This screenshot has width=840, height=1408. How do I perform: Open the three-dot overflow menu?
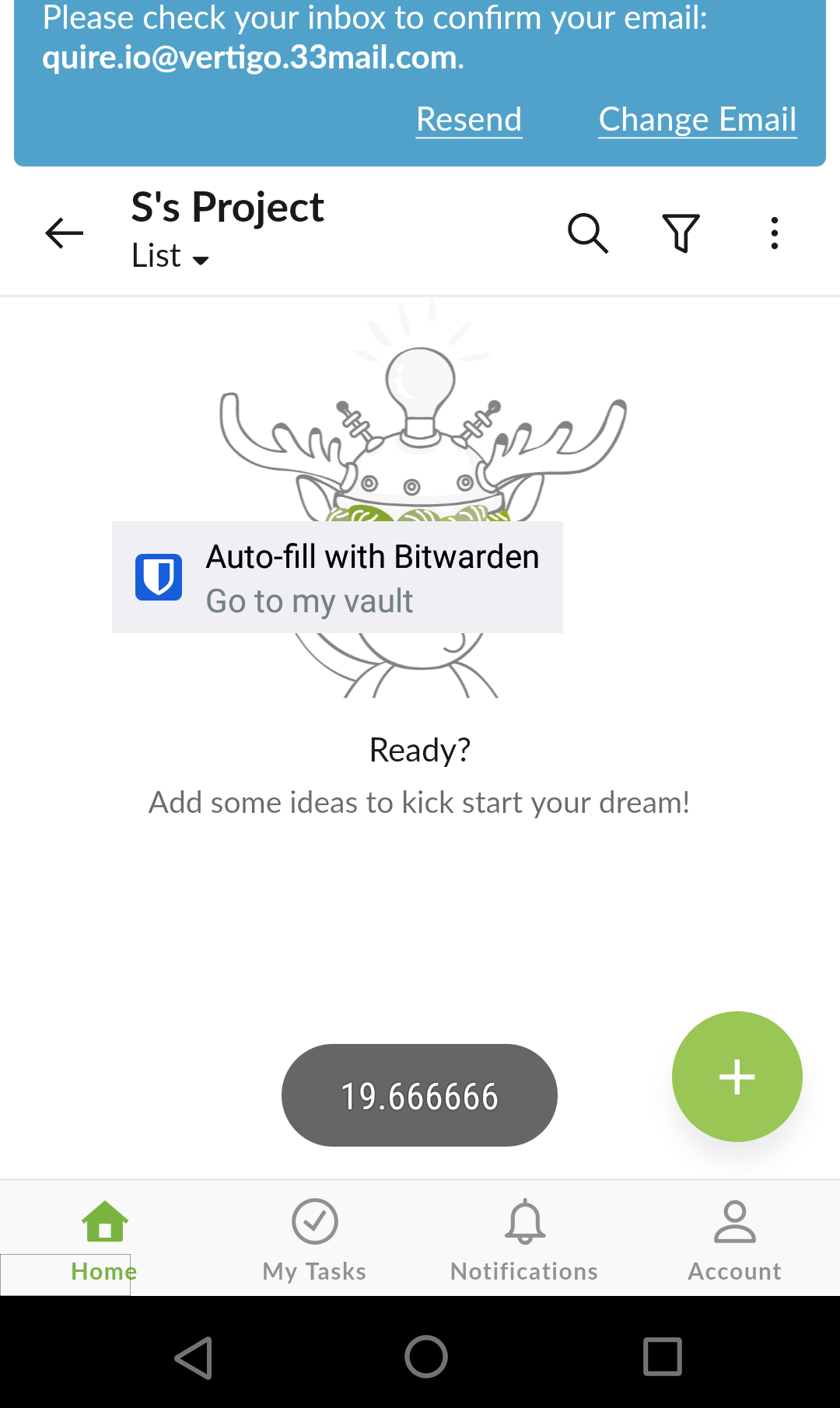click(x=774, y=233)
